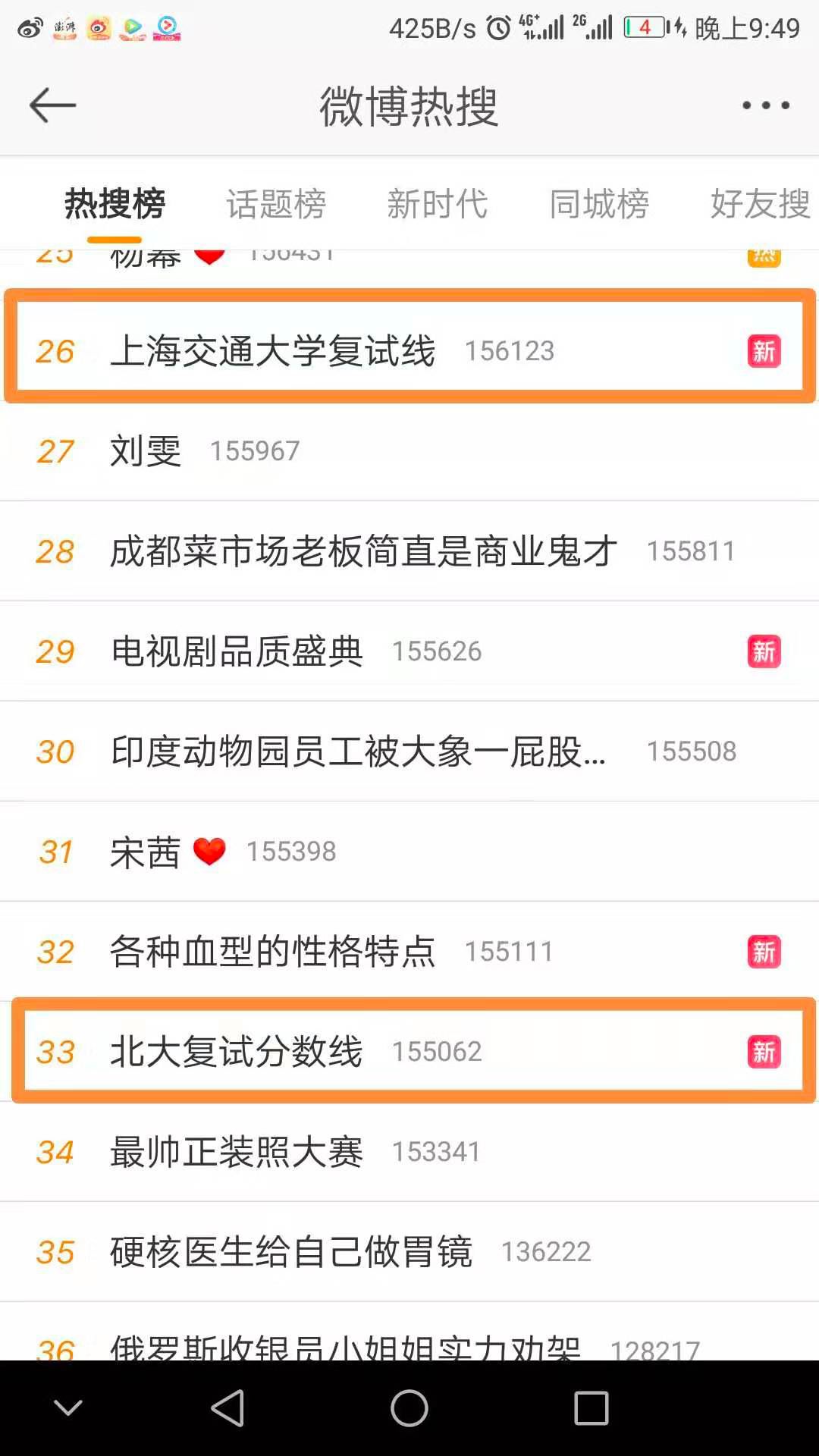The image size is (819, 1456).
Task: Open recent apps via square button
Action: 591,1408
